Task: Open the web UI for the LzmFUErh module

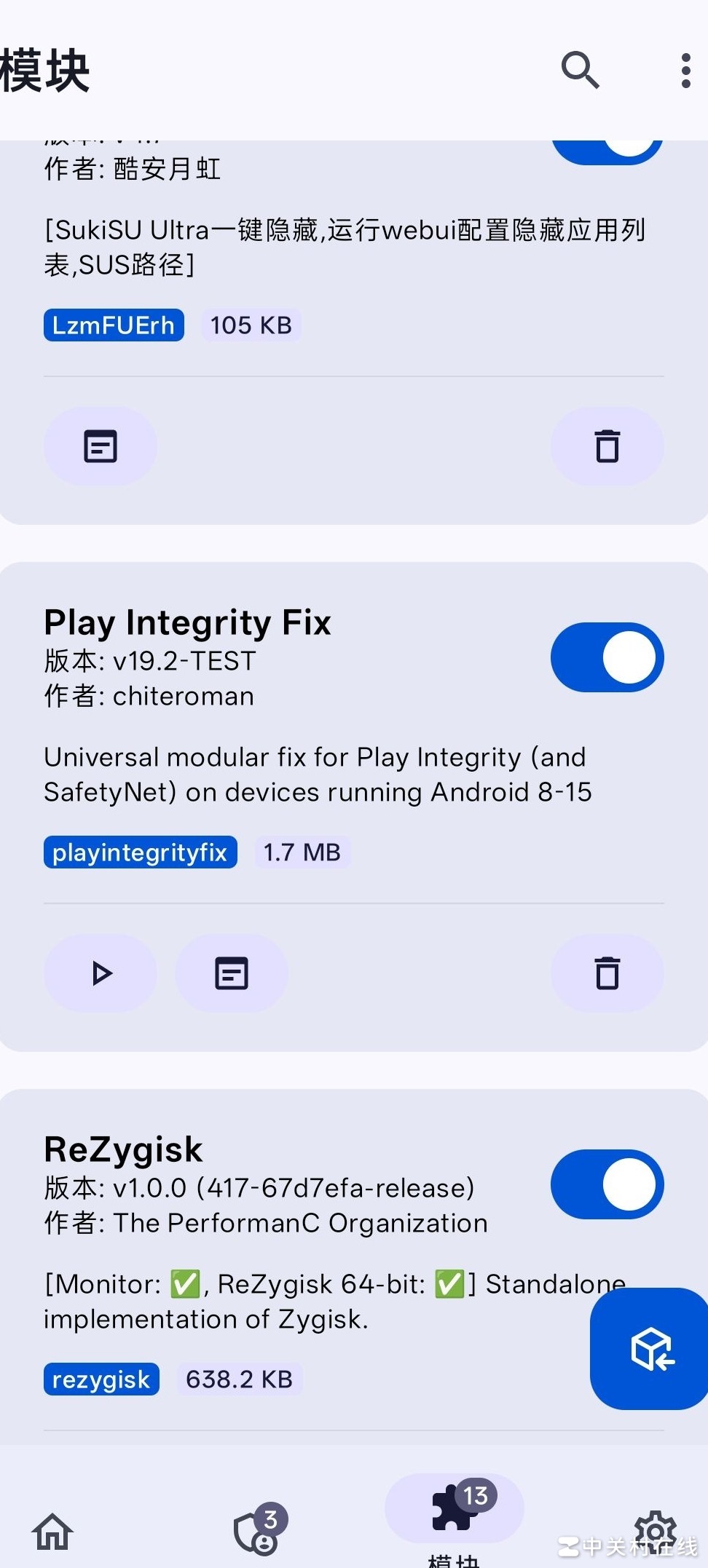Action: [x=101, y=446]
